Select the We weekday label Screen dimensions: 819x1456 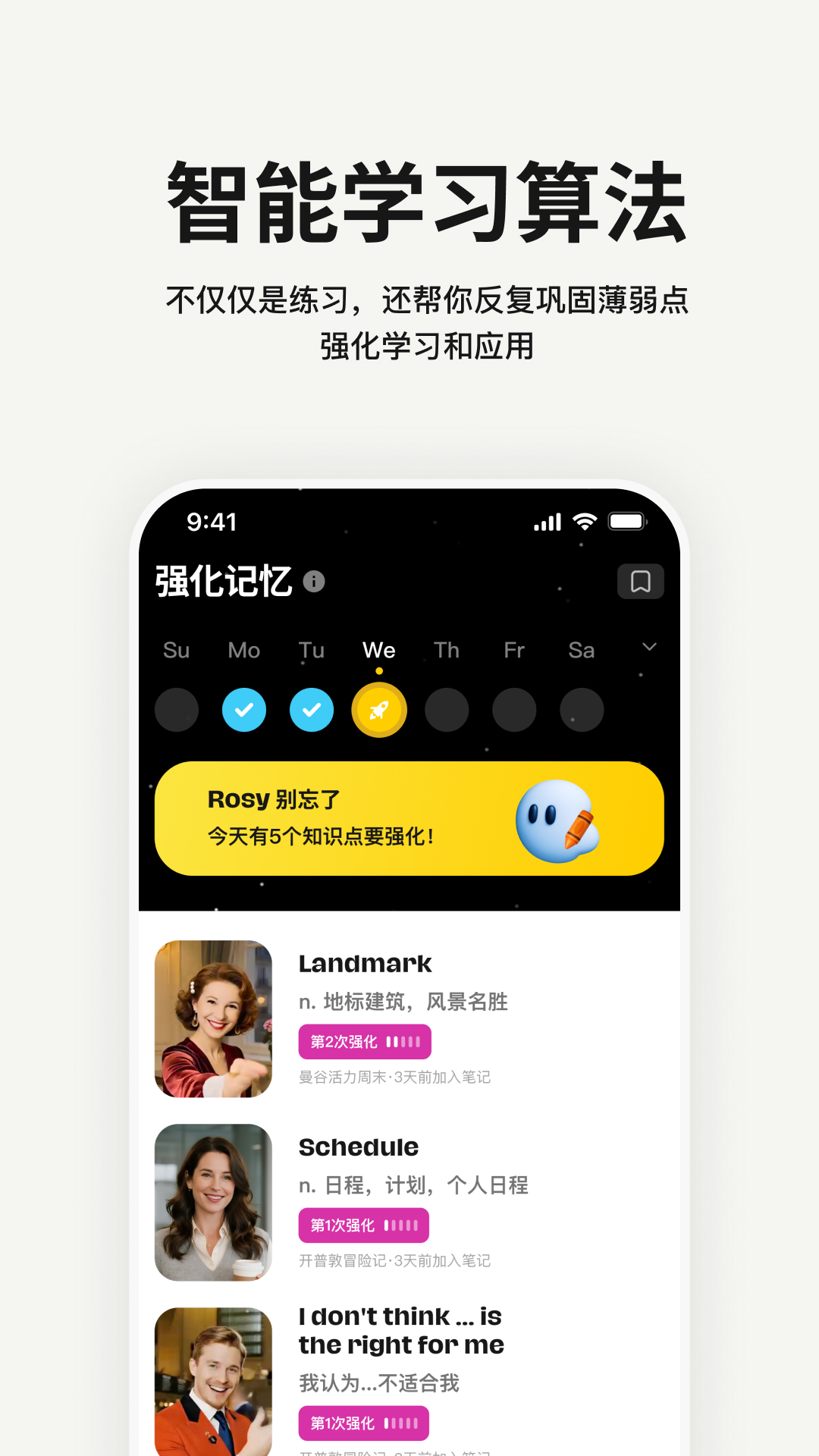(380, 650)
